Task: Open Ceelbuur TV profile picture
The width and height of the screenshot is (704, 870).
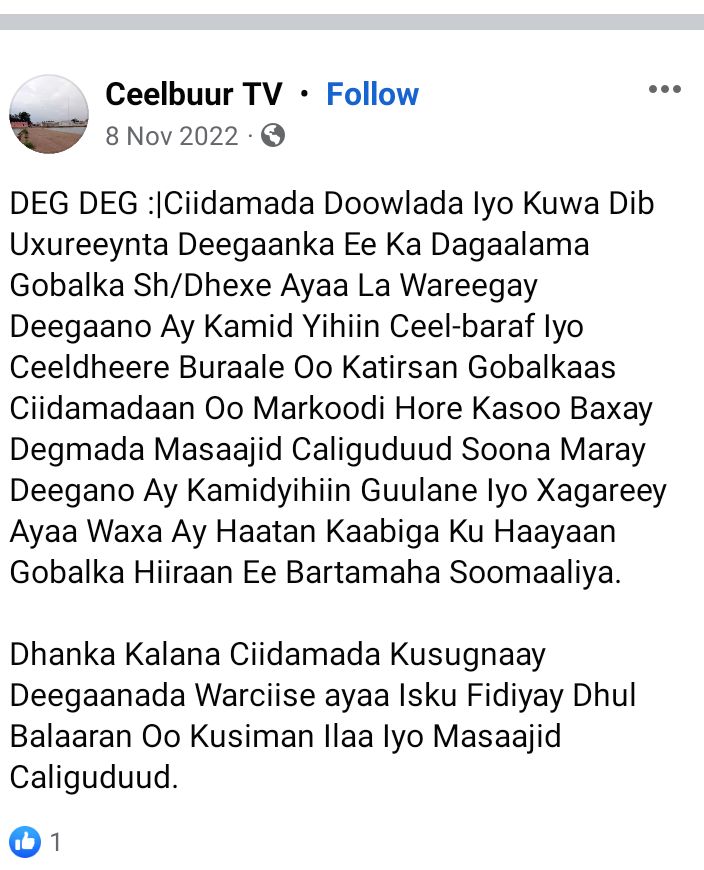Action: 49,114
